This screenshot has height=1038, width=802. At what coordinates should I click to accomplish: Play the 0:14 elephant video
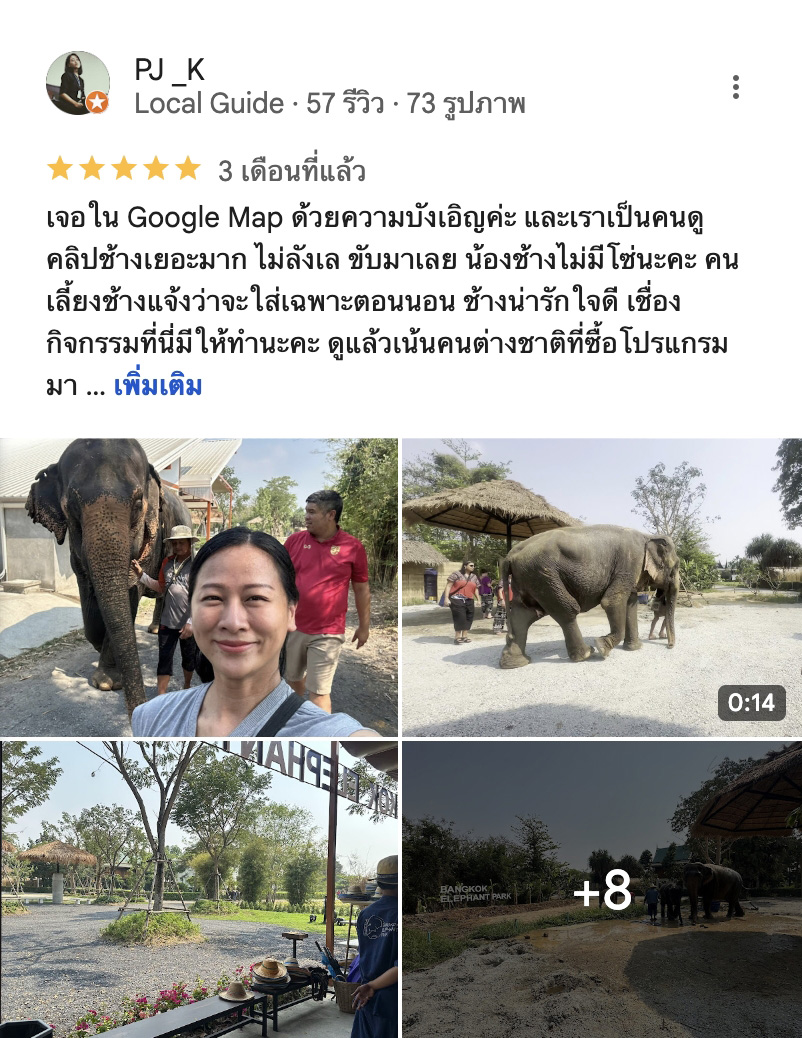tap(601, 587)
